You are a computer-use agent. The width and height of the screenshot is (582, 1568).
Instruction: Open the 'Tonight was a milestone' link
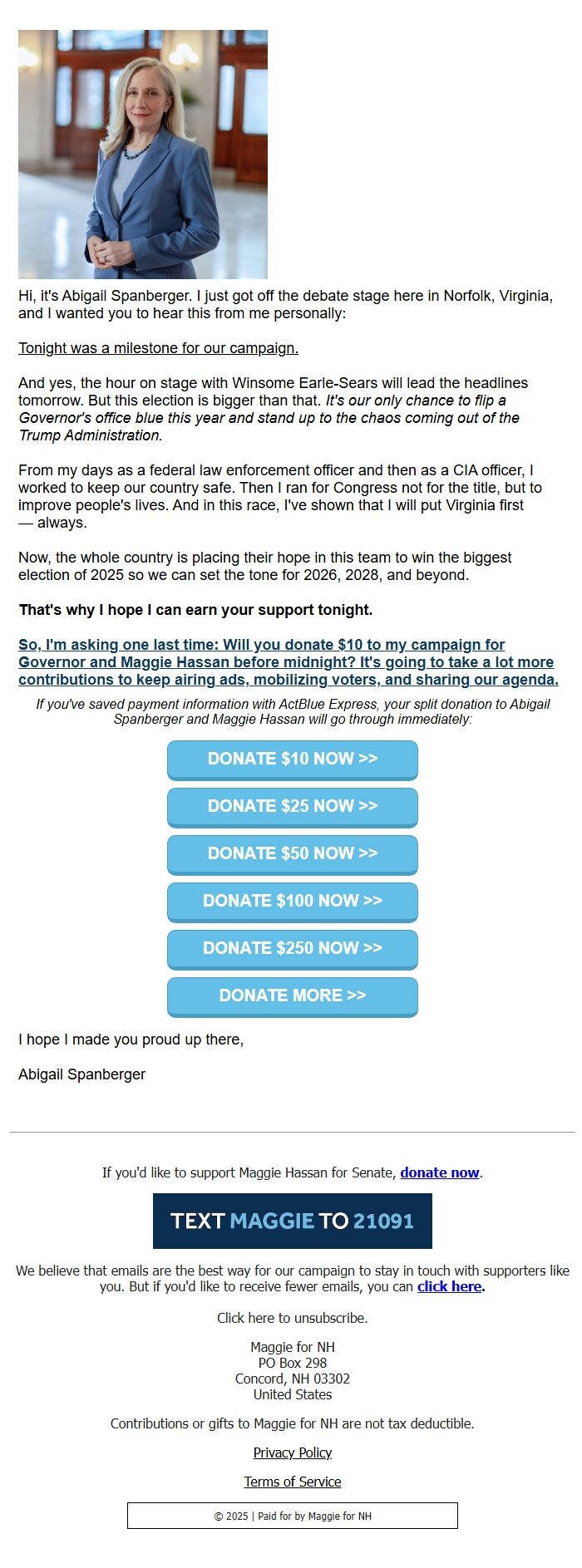(158, 348)
